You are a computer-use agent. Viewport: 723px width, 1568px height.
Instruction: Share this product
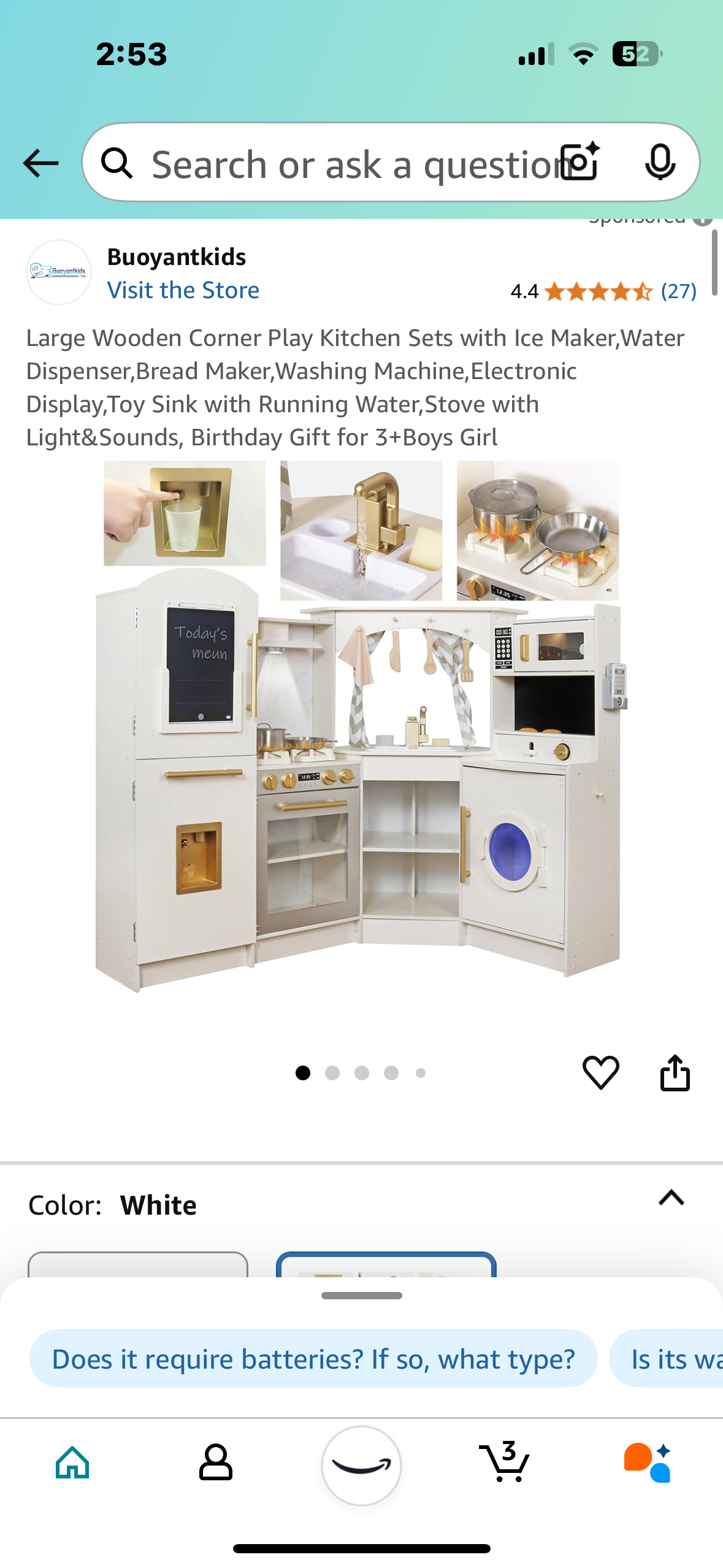[675, 1073]
